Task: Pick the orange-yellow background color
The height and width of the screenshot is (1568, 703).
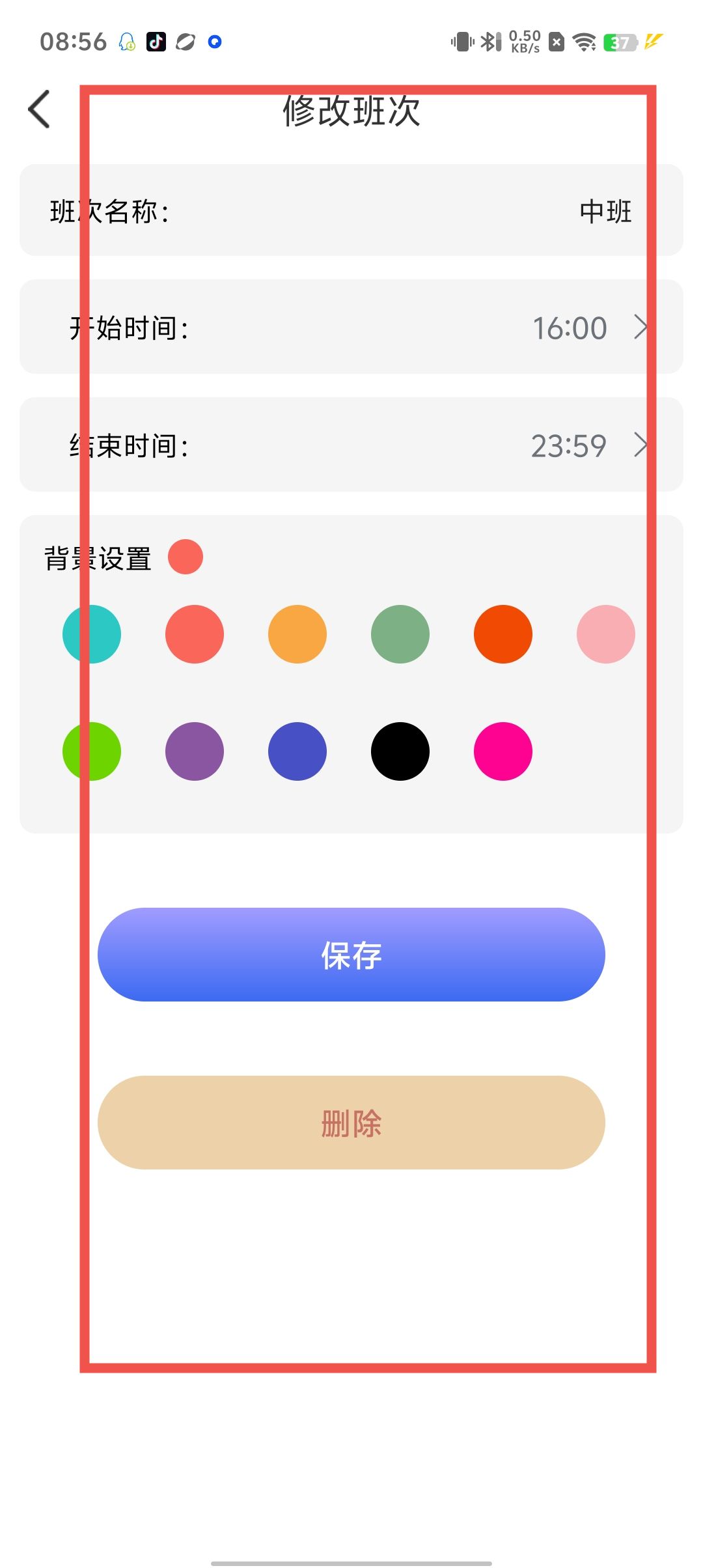Action: tap(297, 634)
